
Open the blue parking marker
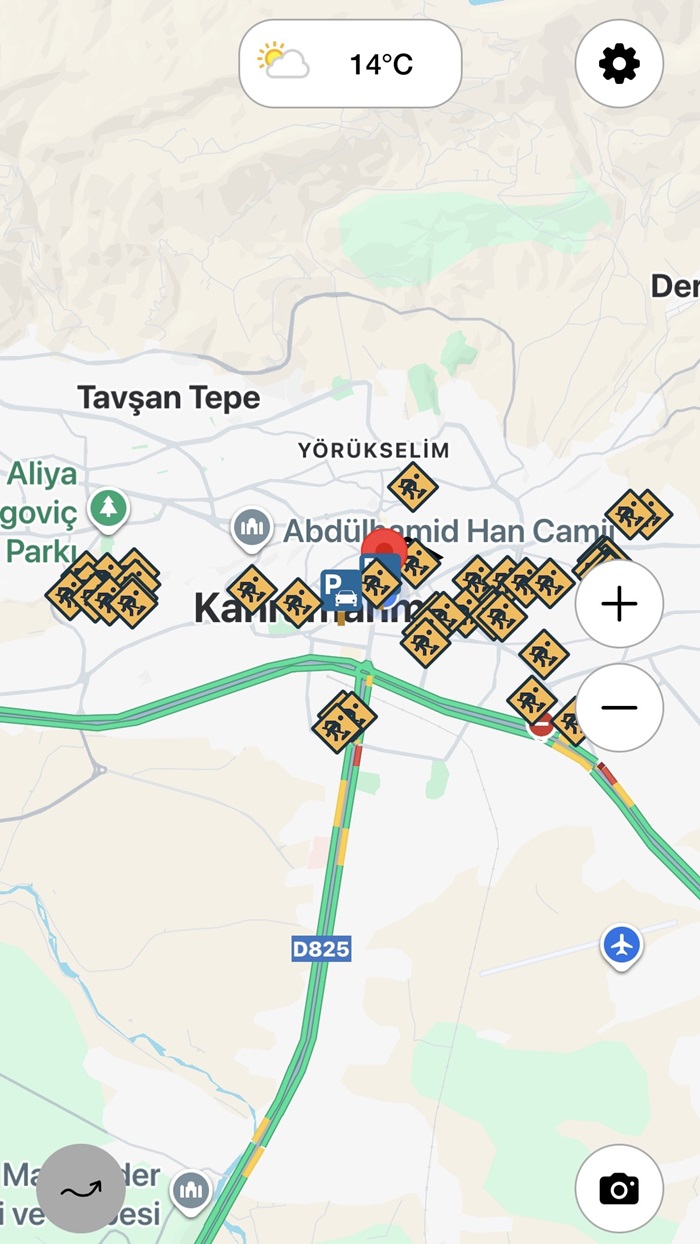pyautogui.click(x=341, y=591)
